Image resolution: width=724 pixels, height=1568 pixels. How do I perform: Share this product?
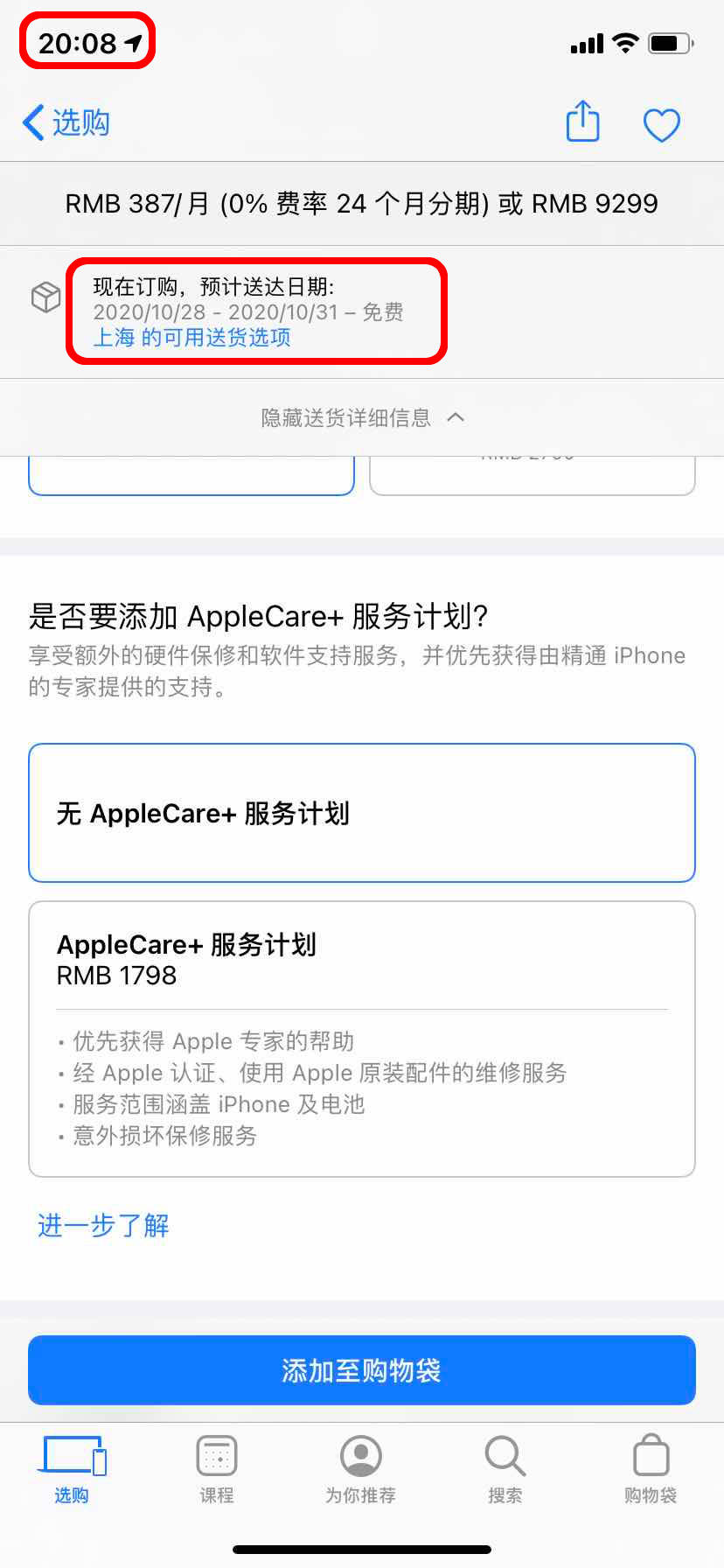(x=582, y=121)
